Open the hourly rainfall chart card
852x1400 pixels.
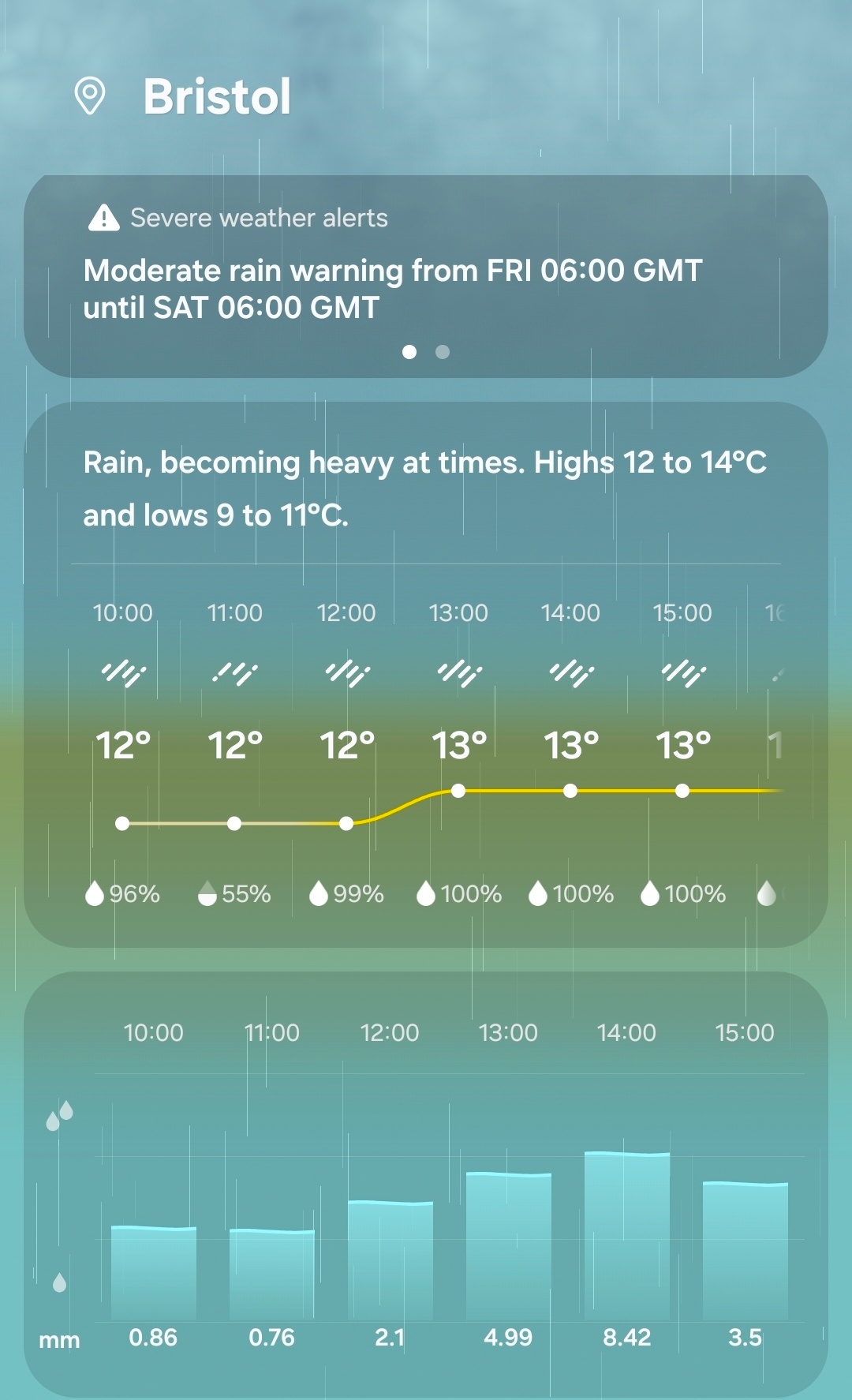tap(426, 1184)
